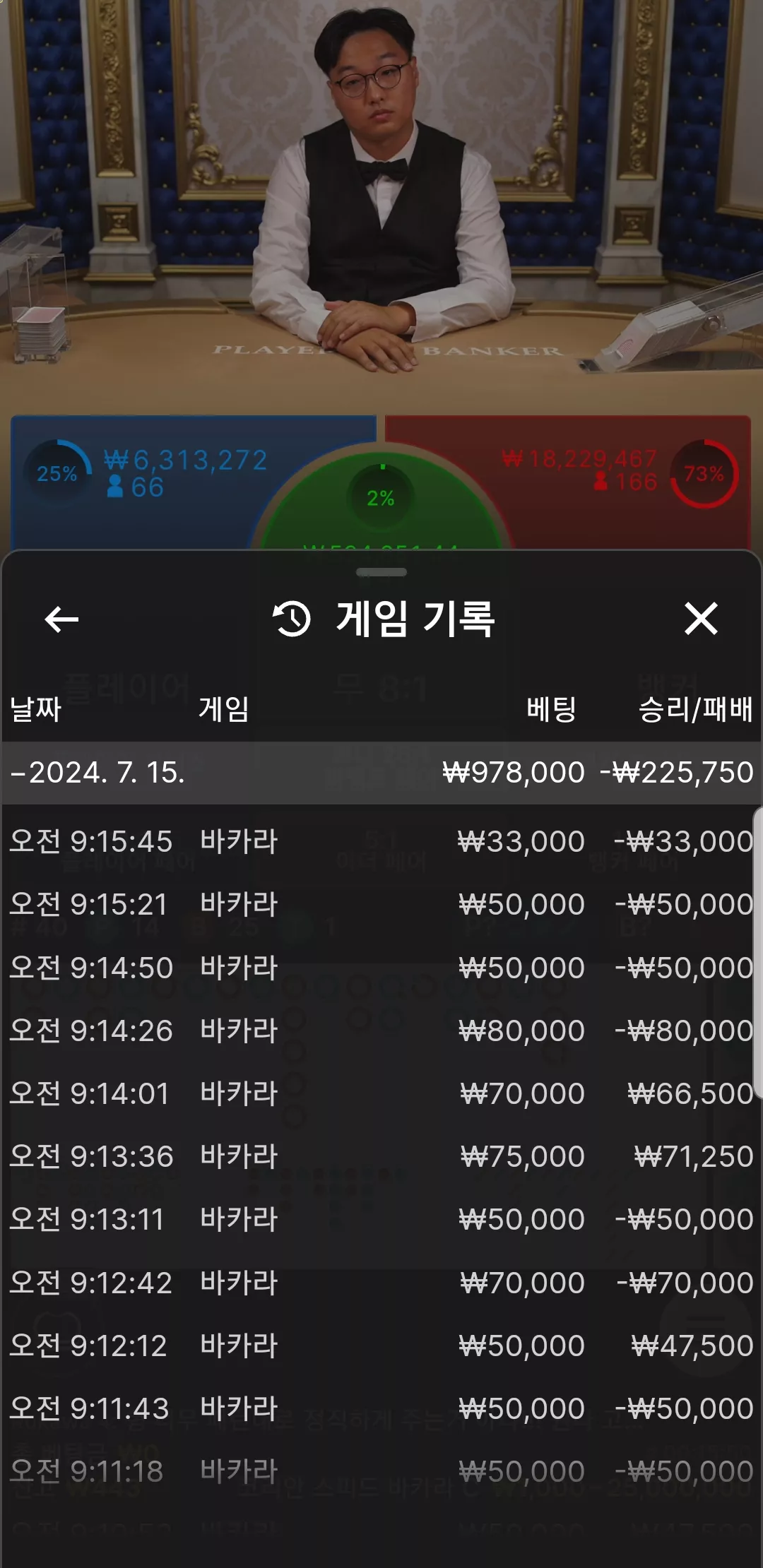The image size is (763, 1568).
Task: Open the 오전 9:12:42 ₩70,000 bet record
Action: tap(381, 1283)
